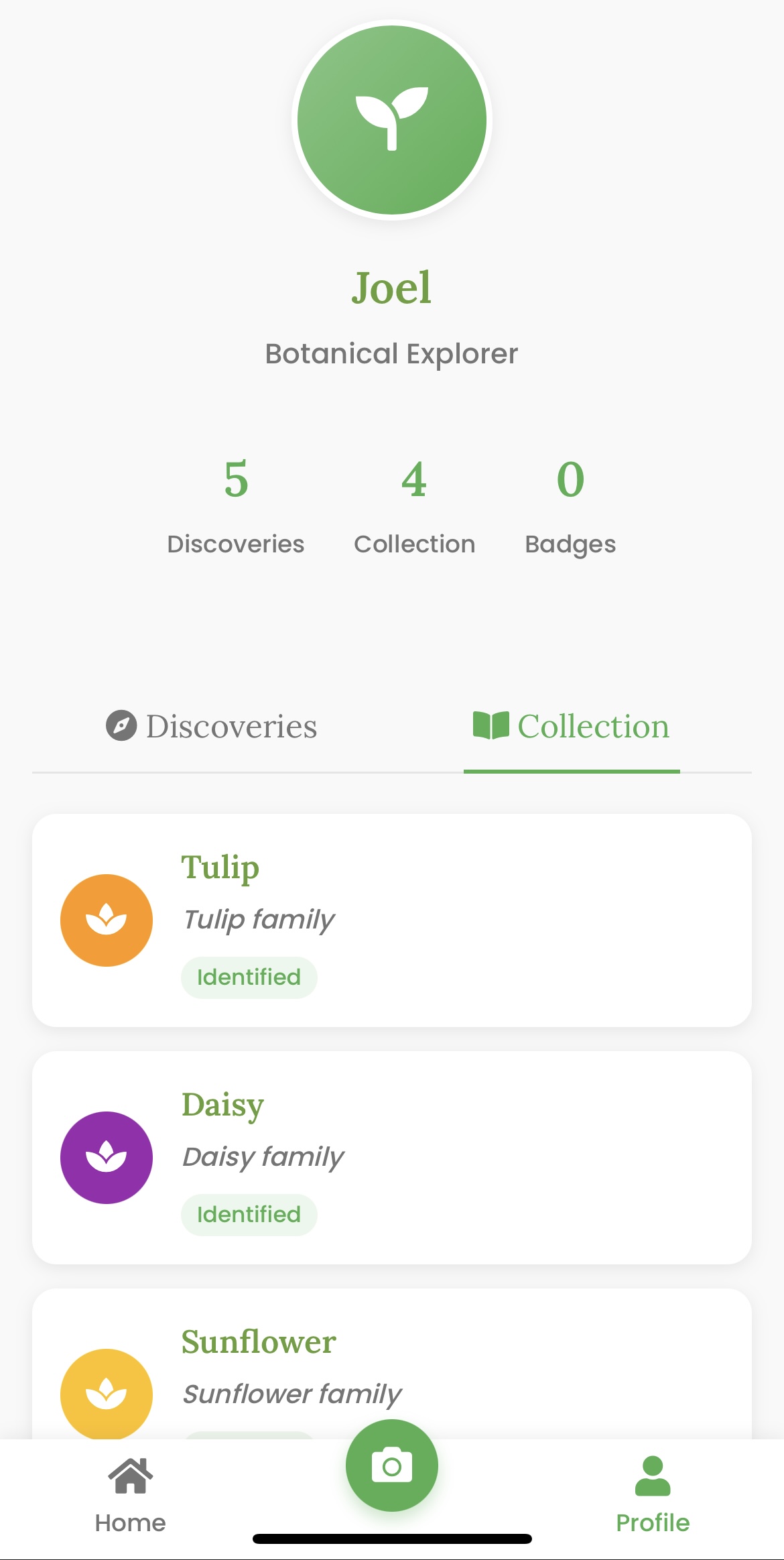Open the camera to identify a plant
This screenshot has width=784, height=1560.
392,1465
